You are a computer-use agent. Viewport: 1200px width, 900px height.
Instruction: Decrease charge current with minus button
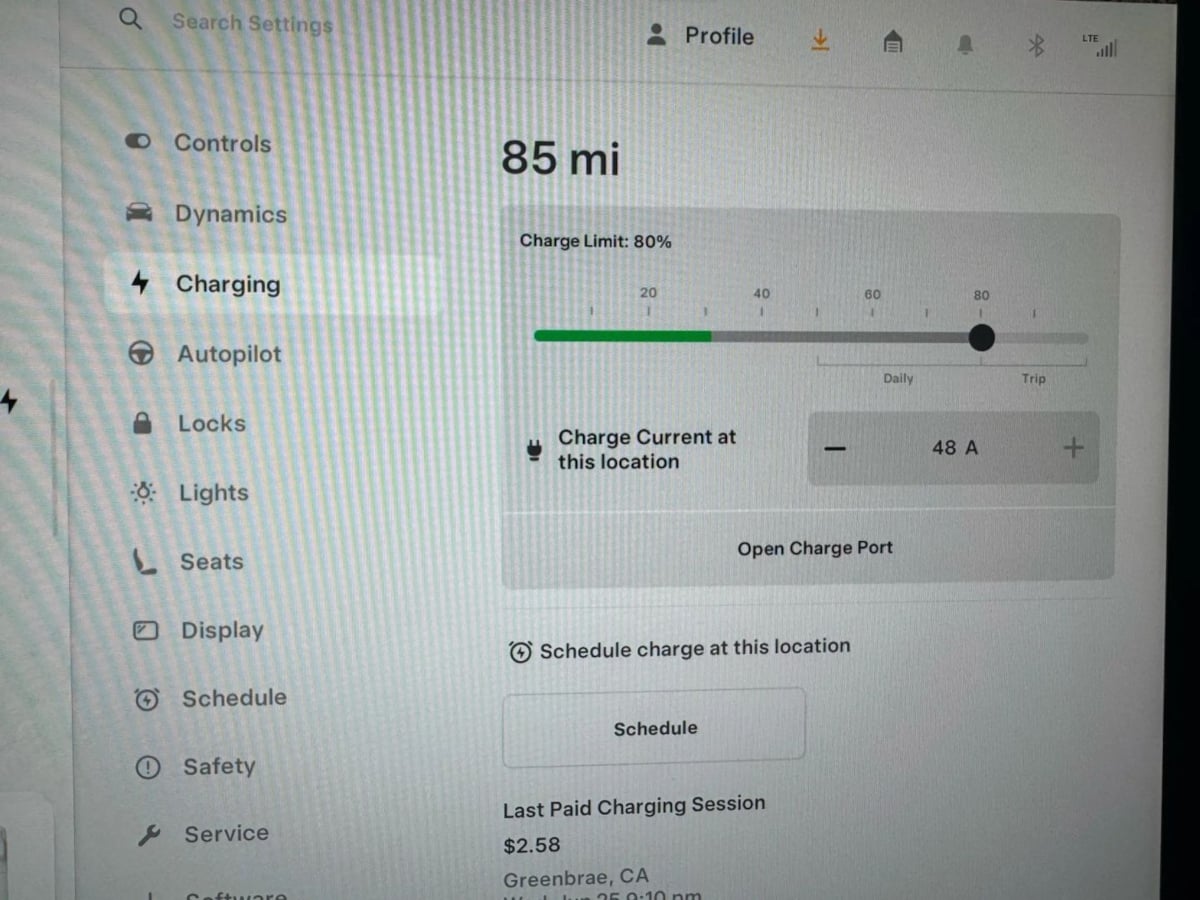[x=834, y=449]
